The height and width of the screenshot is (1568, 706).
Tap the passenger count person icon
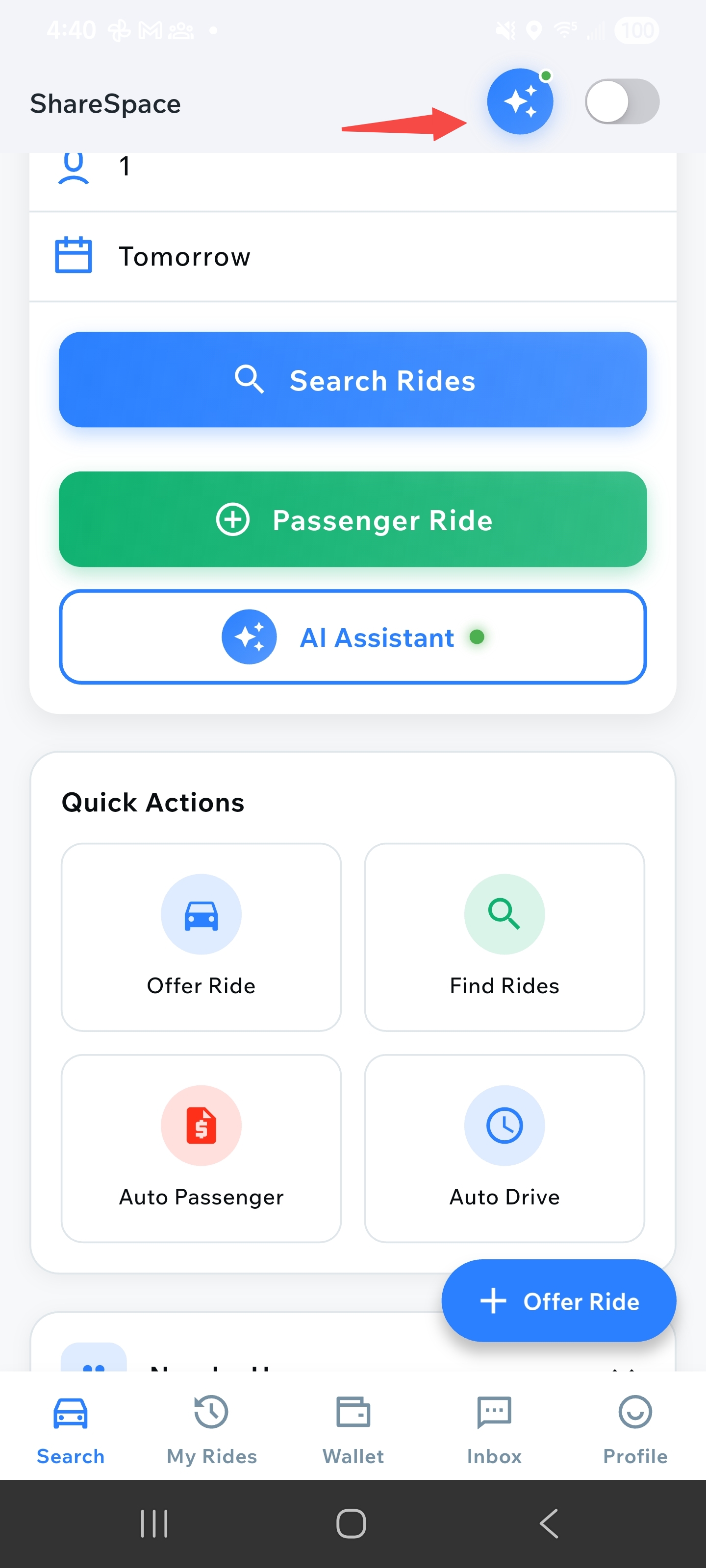point(74,169)
